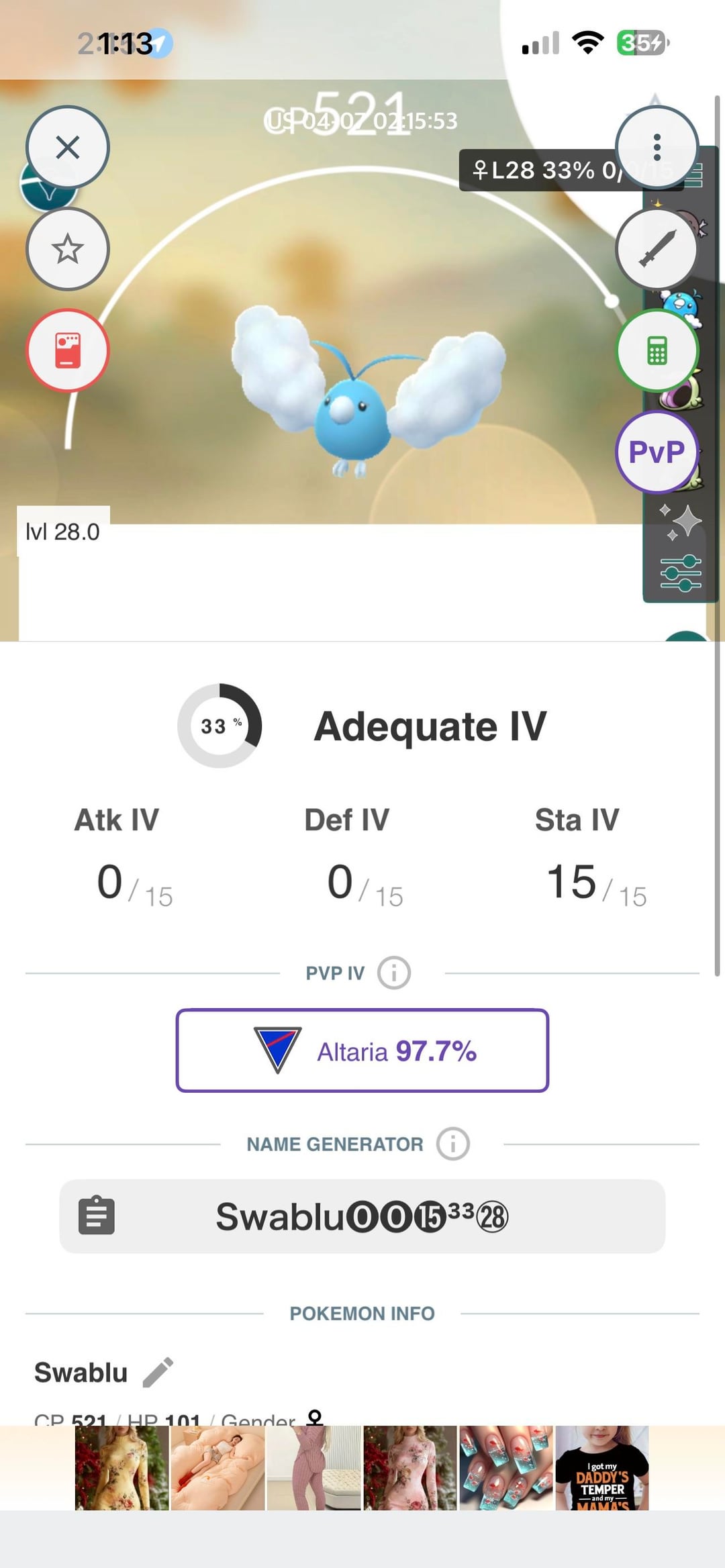Favorite this Swablu with the star
This screenshot has height=1568, width=725.
68,249
